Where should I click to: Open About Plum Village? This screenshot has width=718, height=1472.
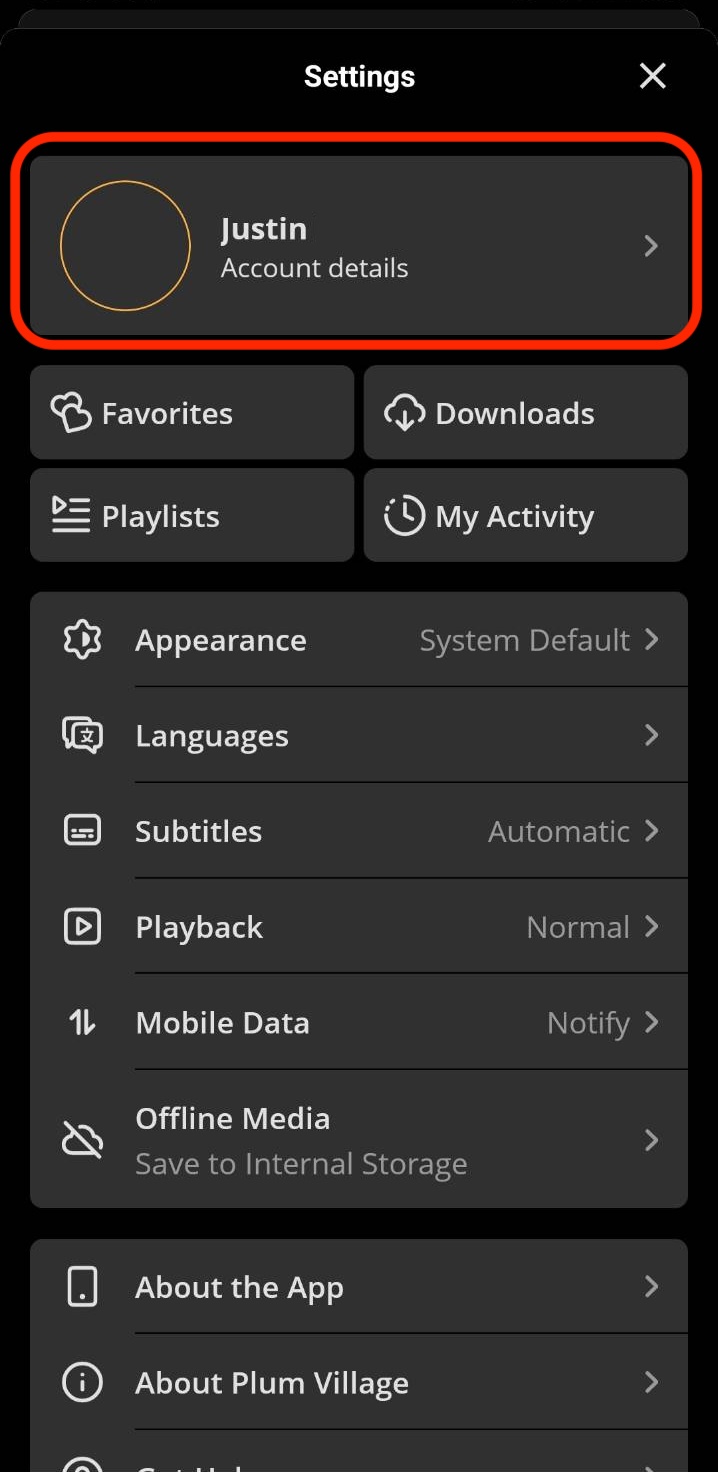pos(359,1383)
